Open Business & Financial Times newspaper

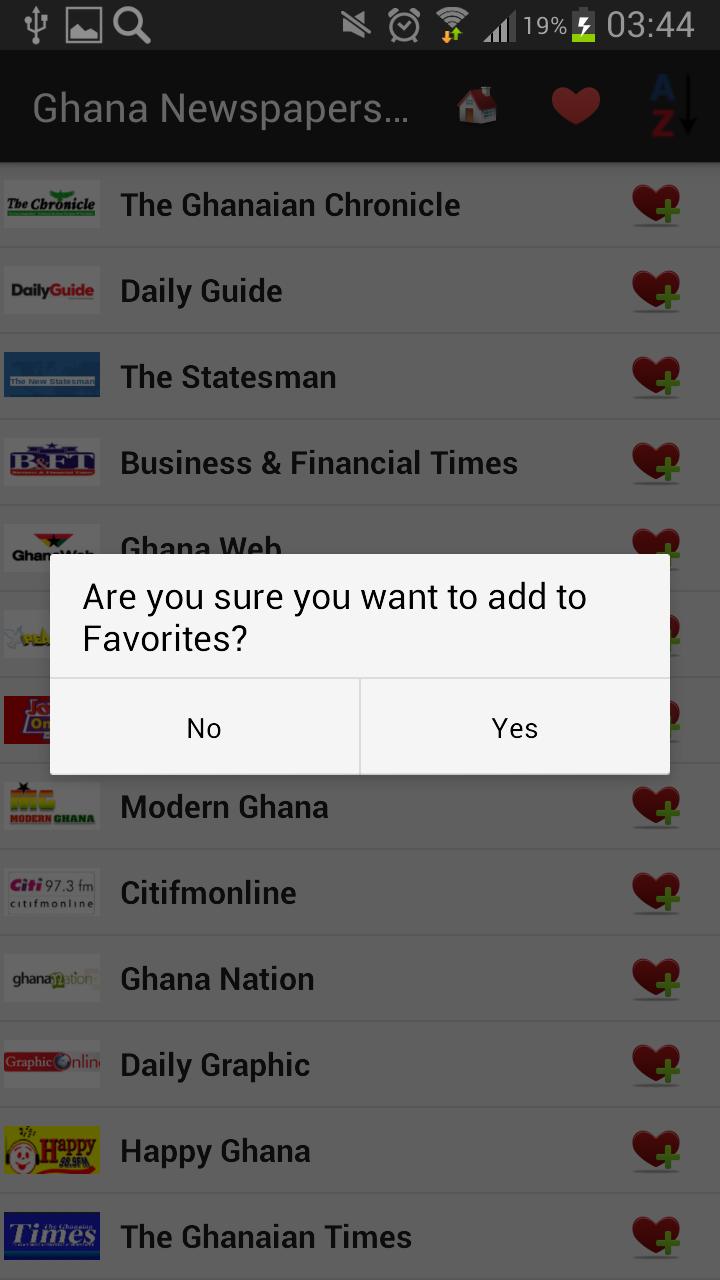pyautogui.click(x=318, y=462)
